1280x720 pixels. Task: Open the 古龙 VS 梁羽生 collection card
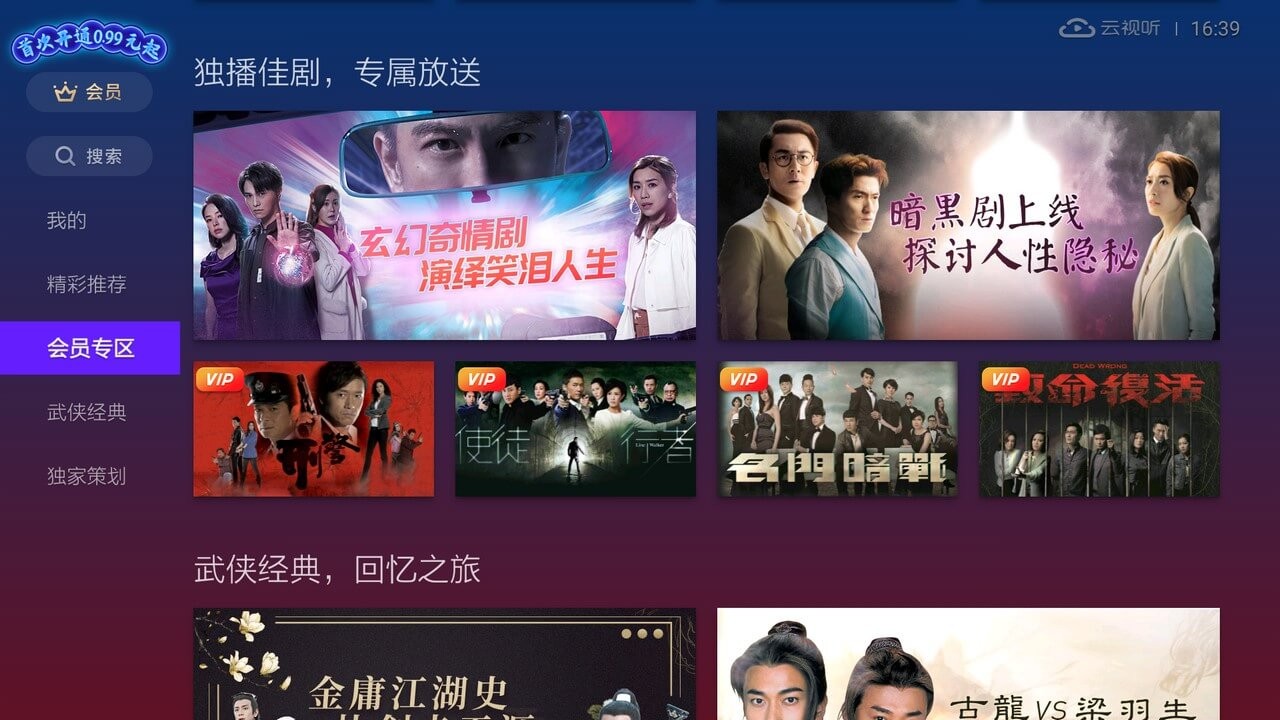pos(968,664)
